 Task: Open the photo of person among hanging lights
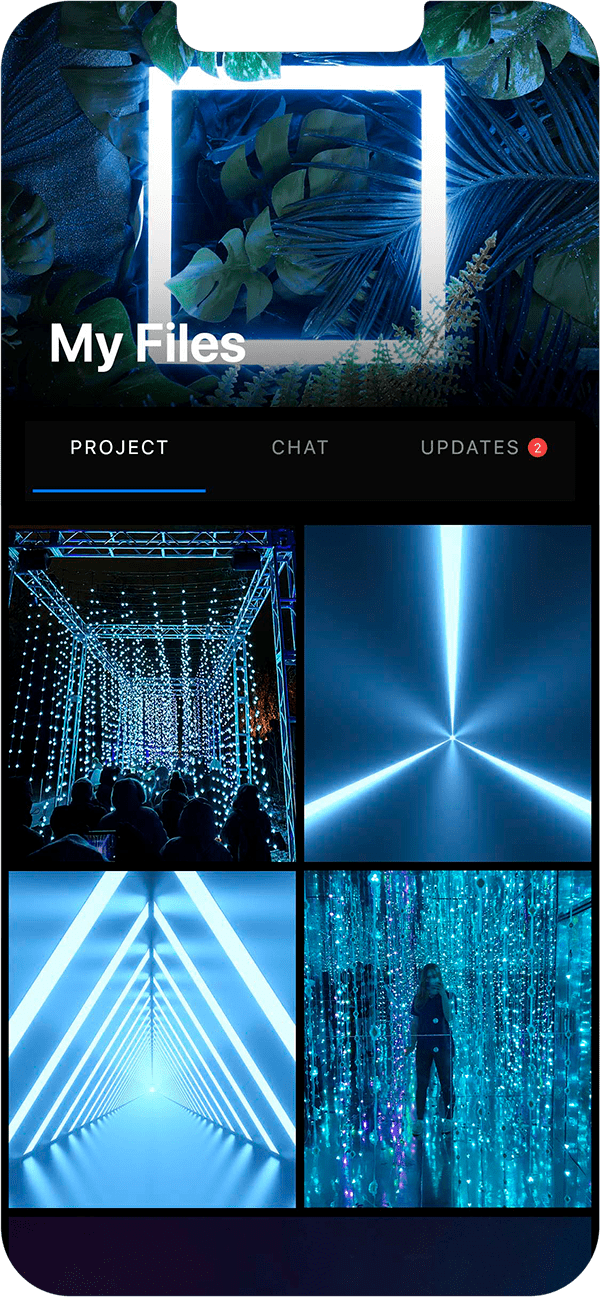(447, 1039)
